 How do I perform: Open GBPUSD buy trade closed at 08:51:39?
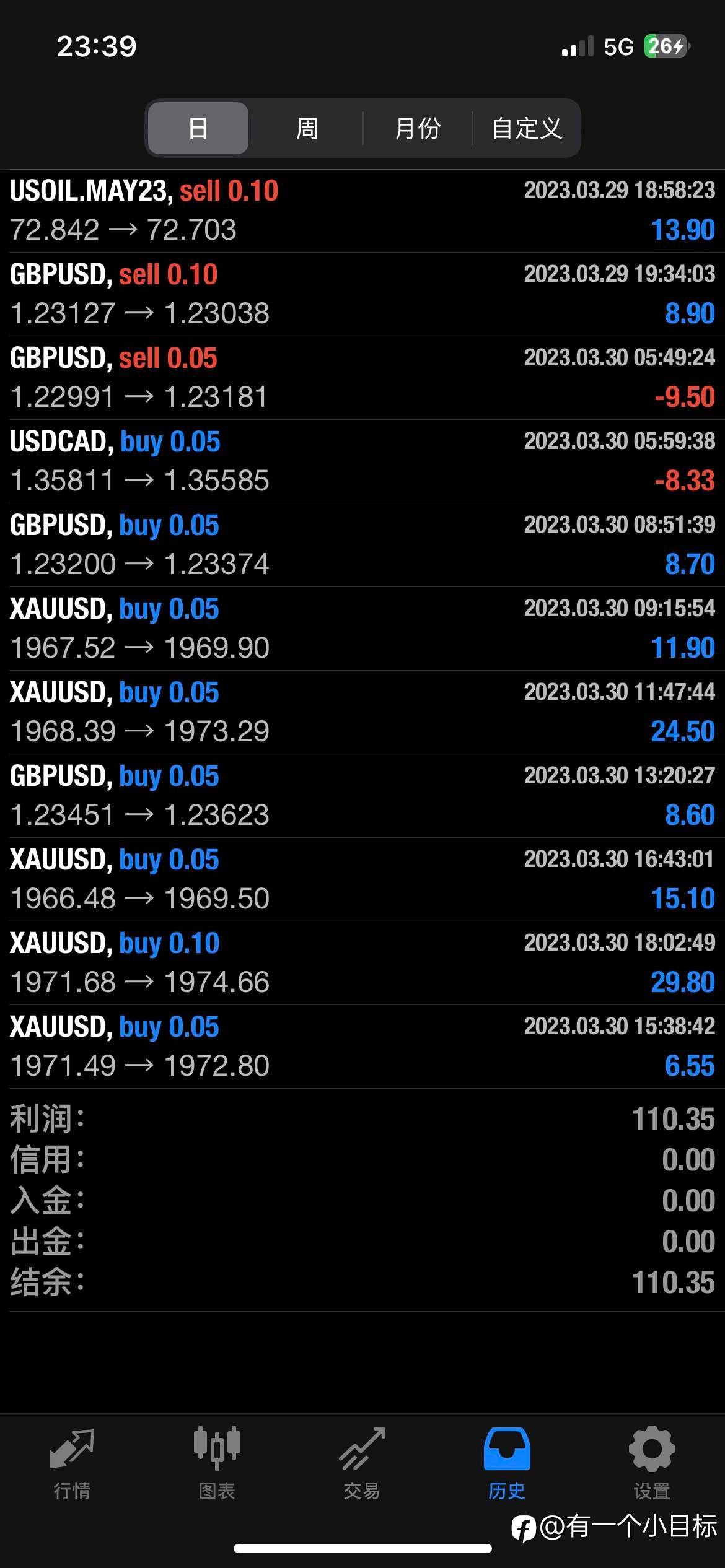click(x=362, y=545)
